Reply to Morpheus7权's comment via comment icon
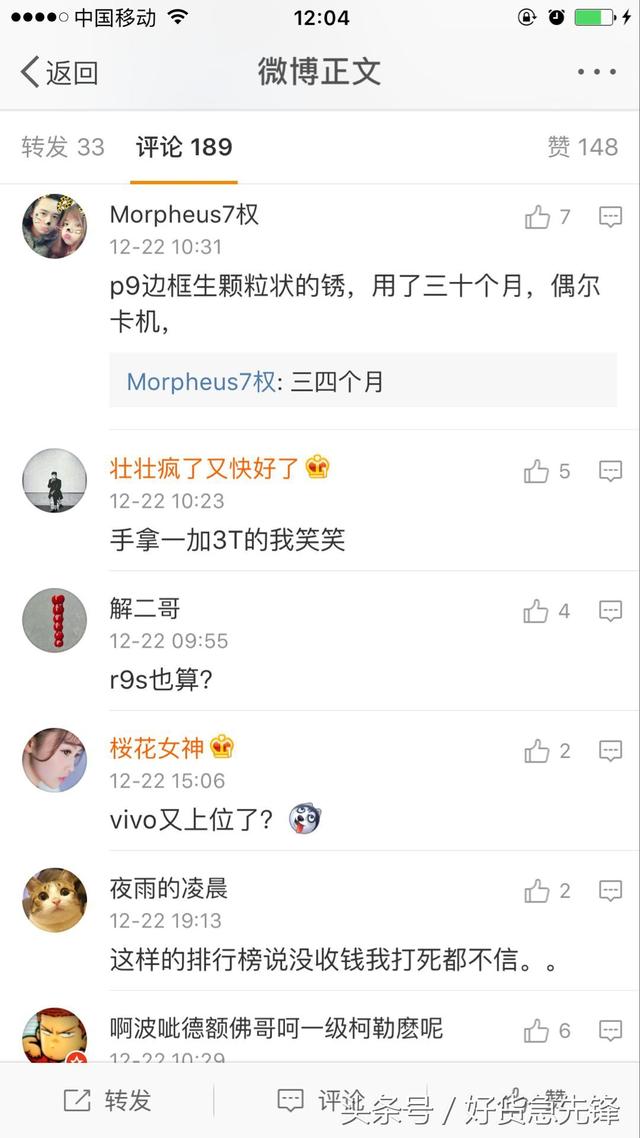This screenshot has width=640, height=1138. pyautogui.click(x=610, y=217)
